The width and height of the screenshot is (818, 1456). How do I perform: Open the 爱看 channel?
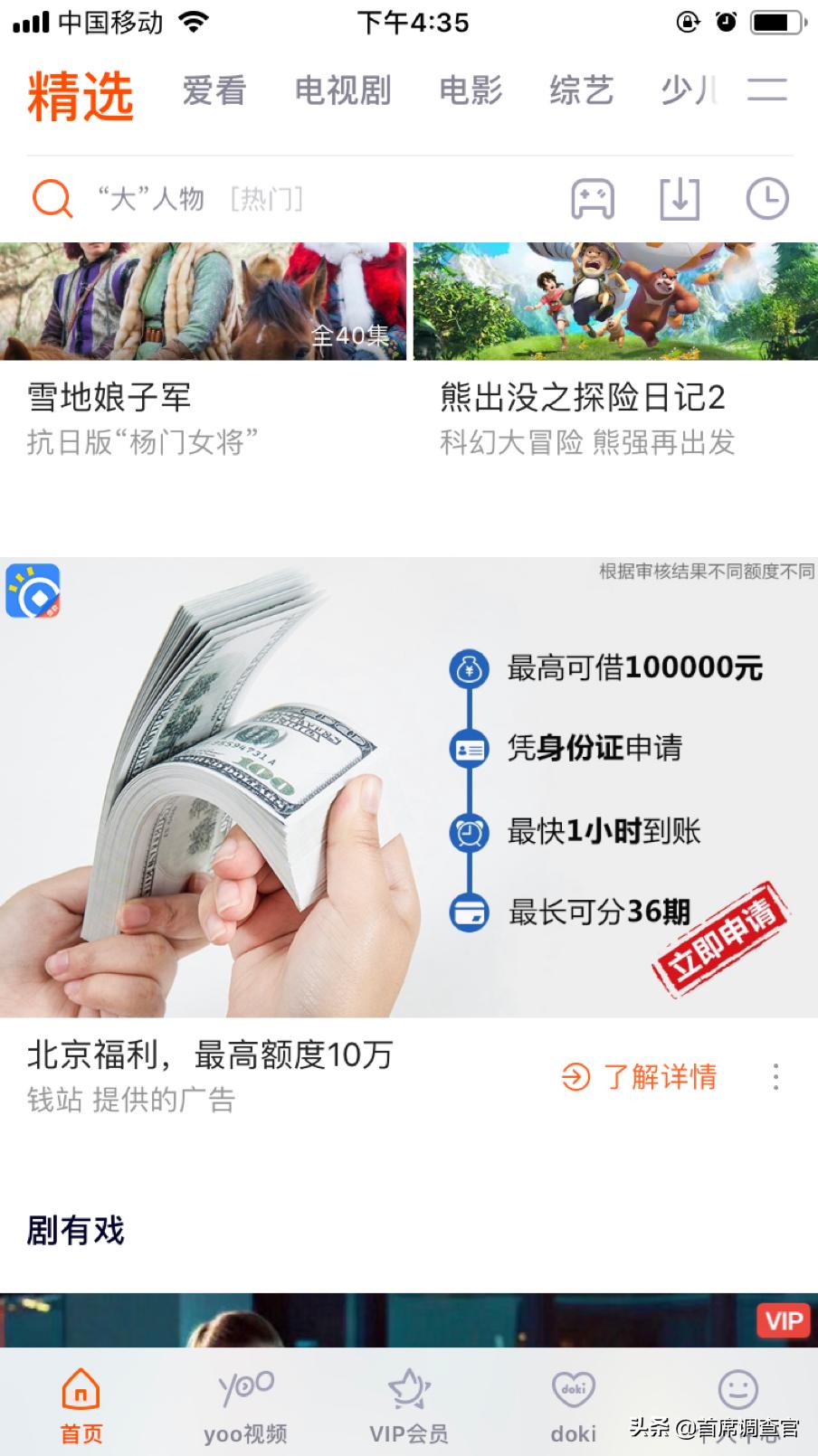click(x=214, y=90)
